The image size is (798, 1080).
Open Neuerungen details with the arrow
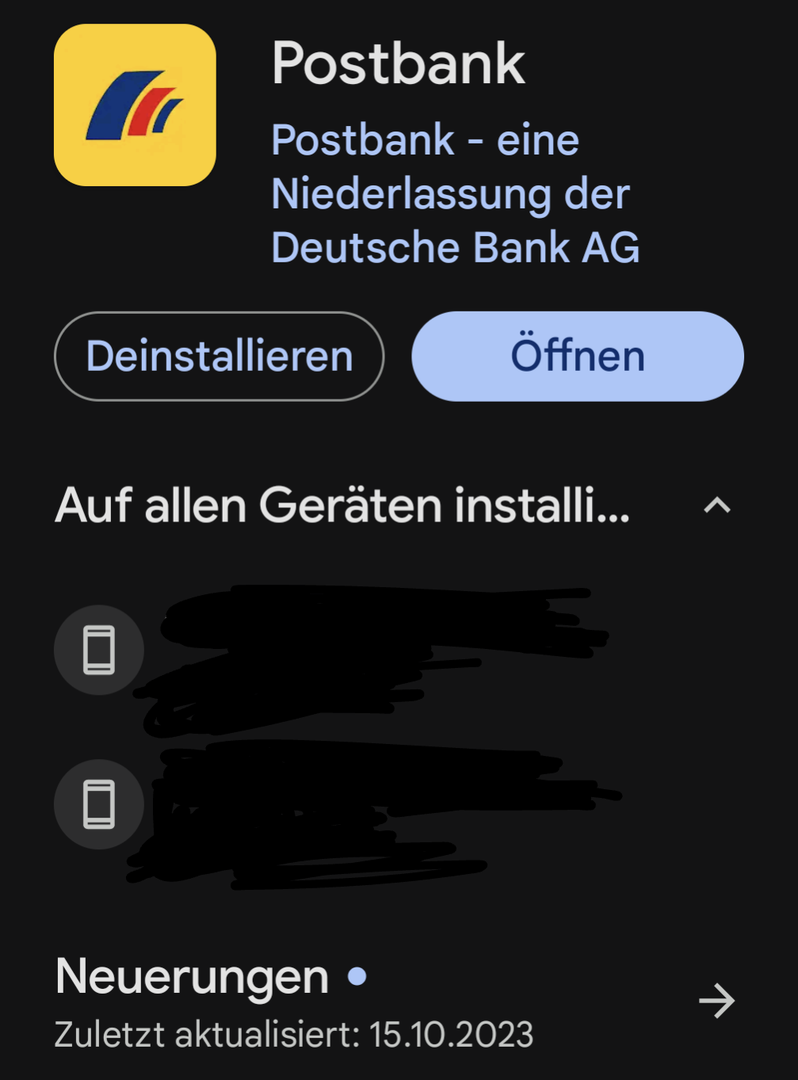pyautogui.click(x=716, y=1001)
